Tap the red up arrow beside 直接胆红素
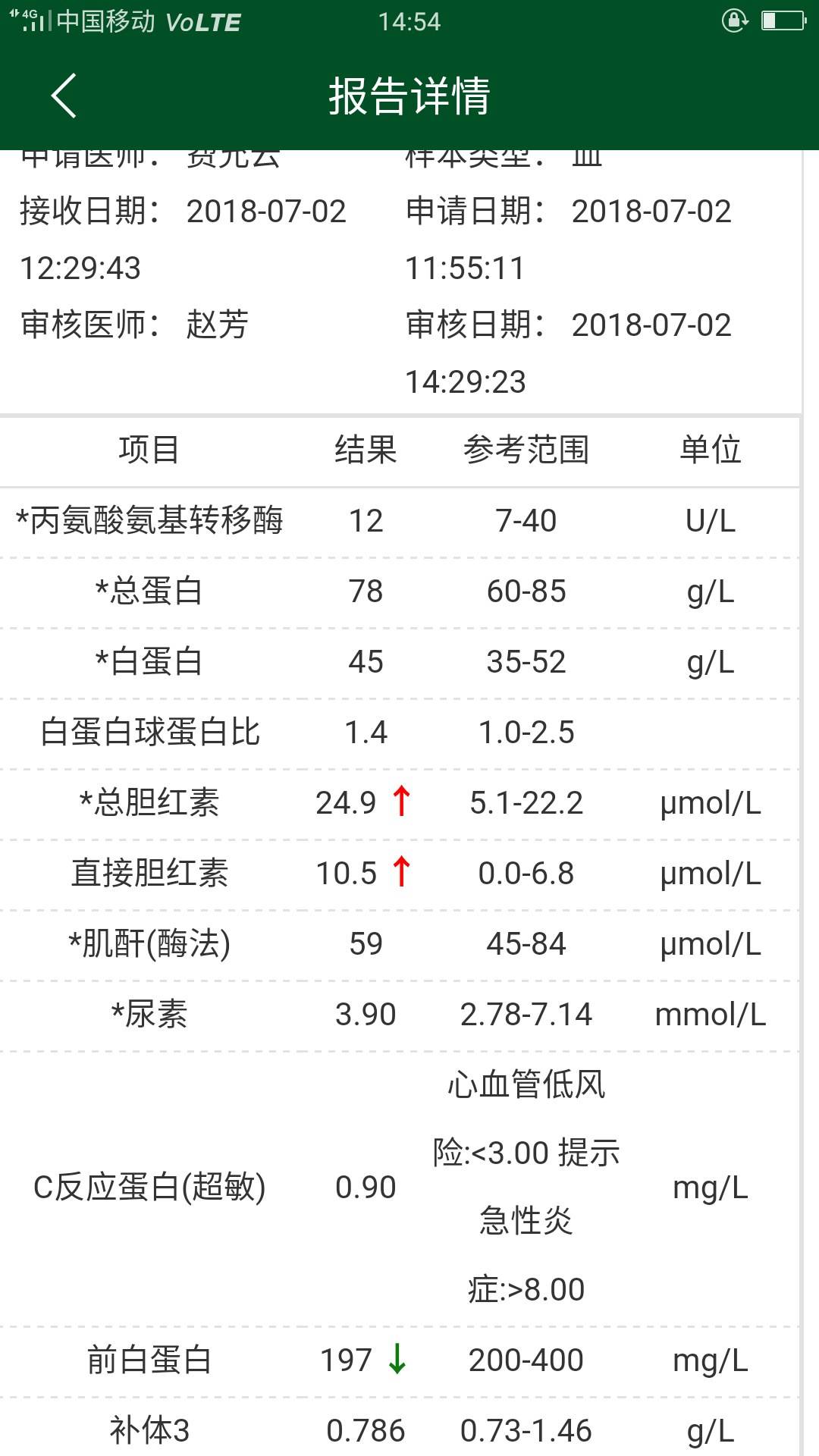 (x=401, y=872)
